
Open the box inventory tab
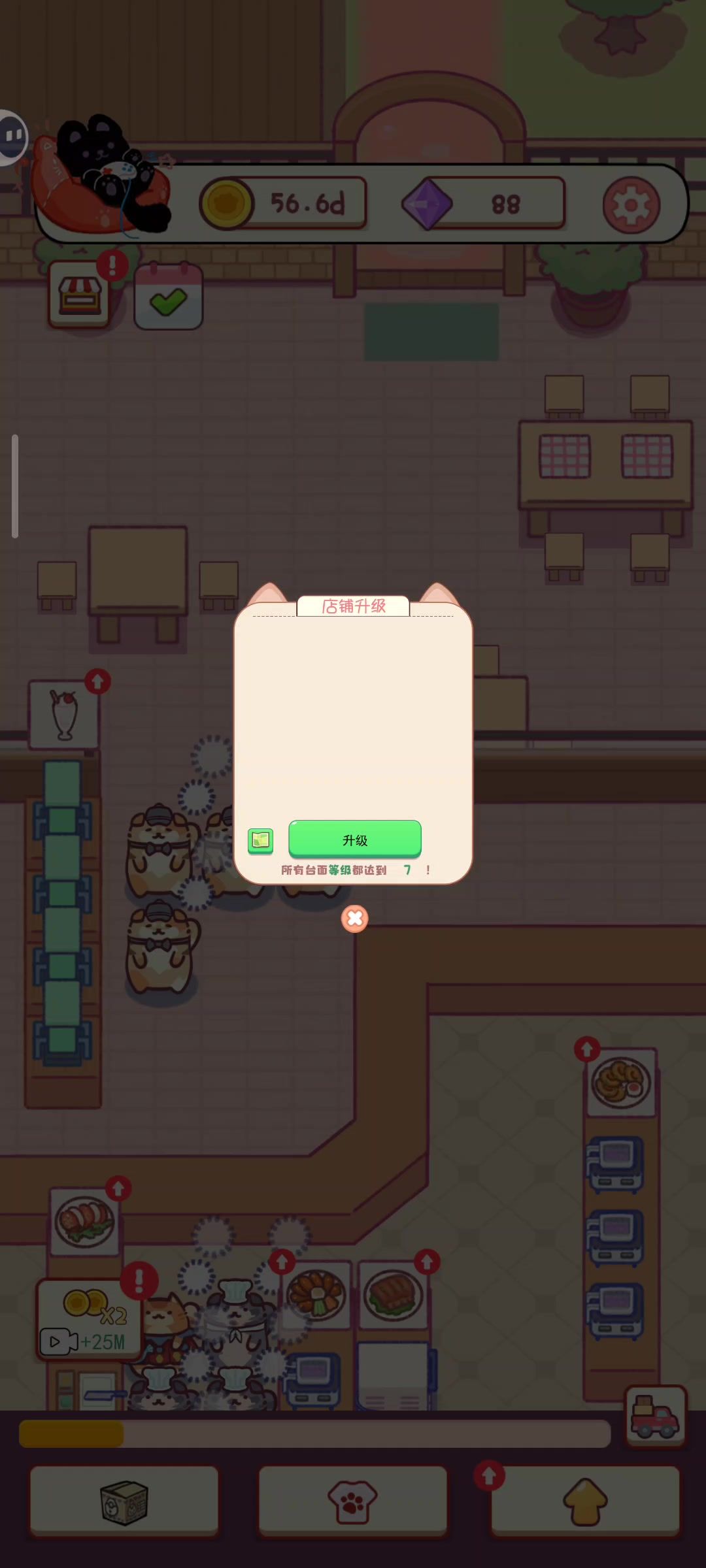pyautogui.click(x=124, y=1502)
